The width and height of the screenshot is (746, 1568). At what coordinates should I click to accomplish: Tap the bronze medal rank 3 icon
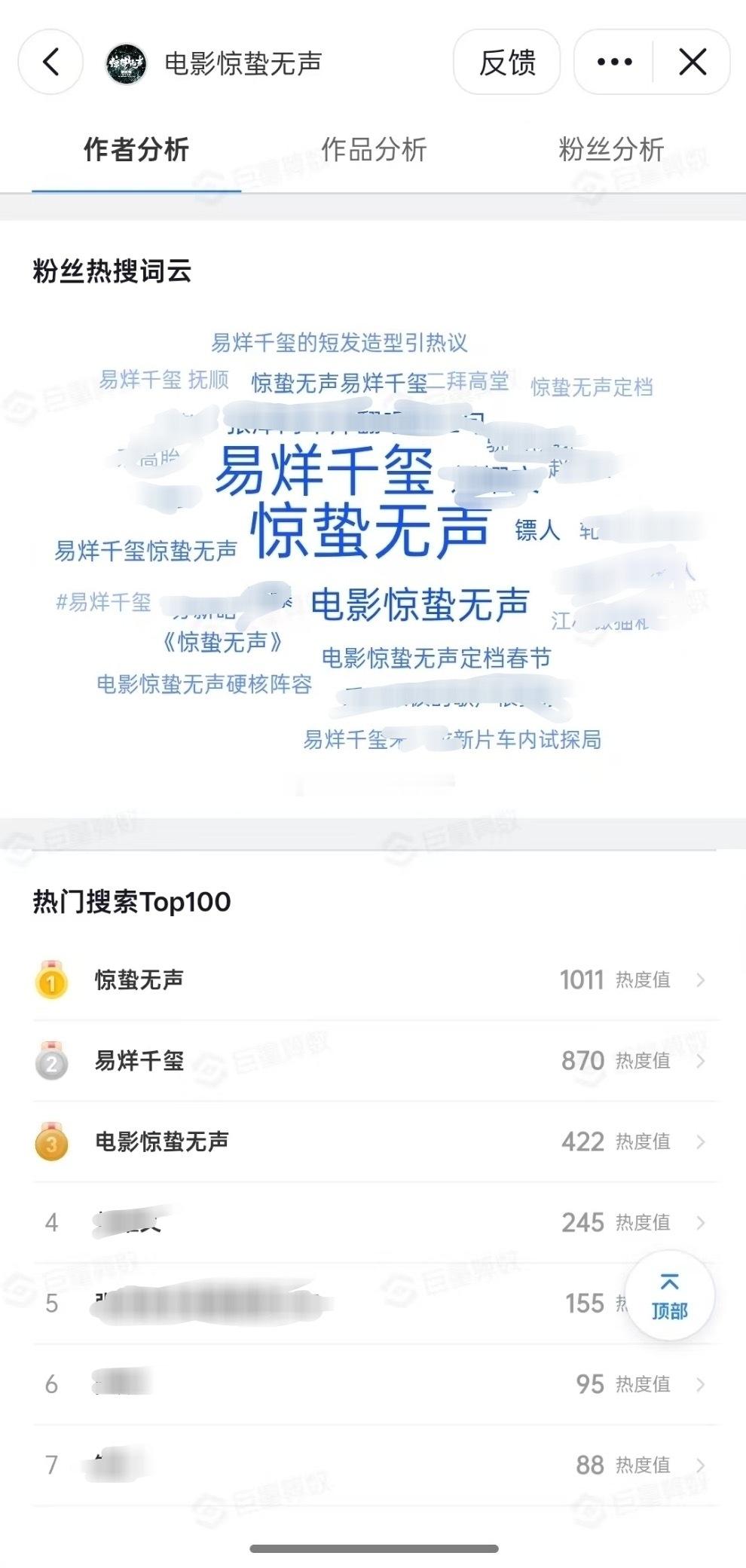(x=50, y=1142)
